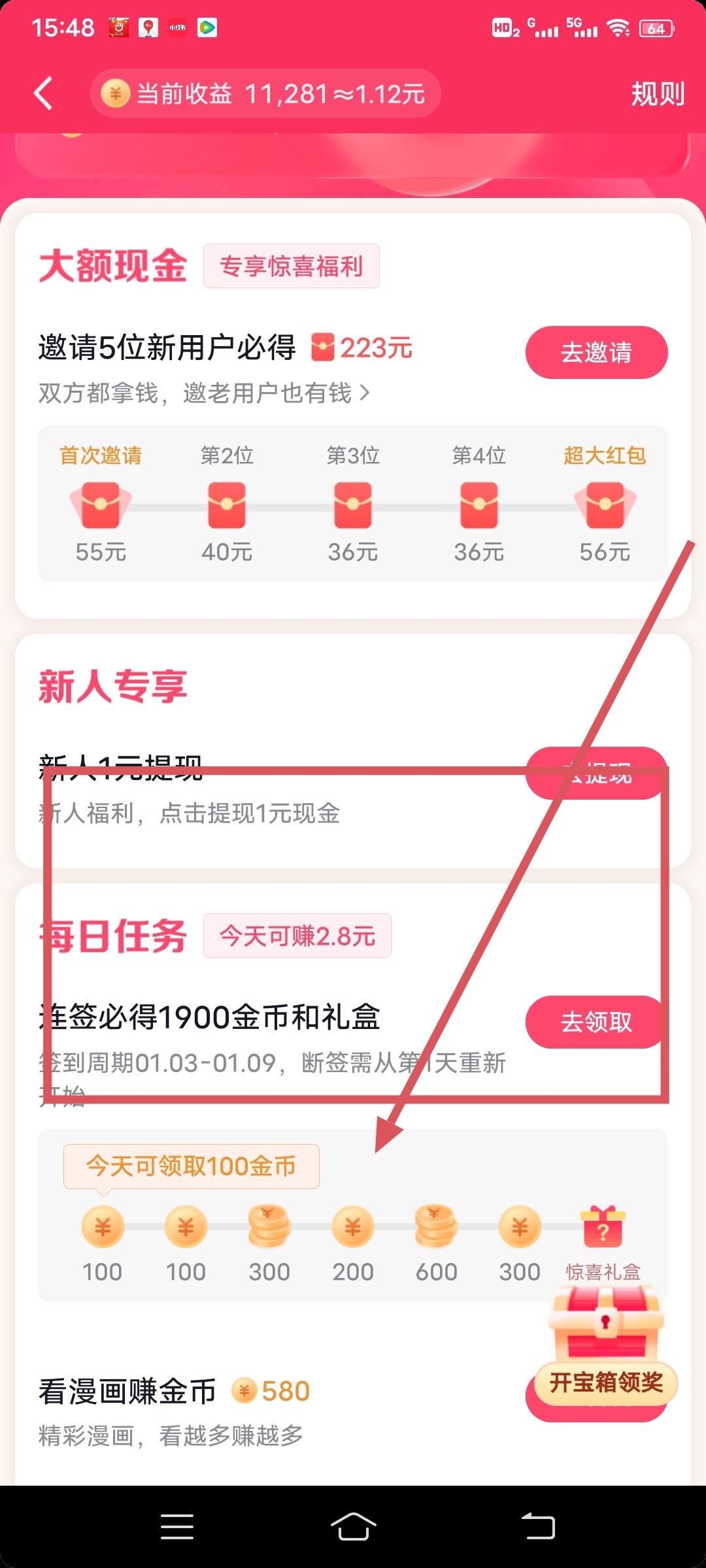This screenshot has height=1568, width=706.
Task: Tap 今天可赚2.8元 badge
Action: coord(297,937)
